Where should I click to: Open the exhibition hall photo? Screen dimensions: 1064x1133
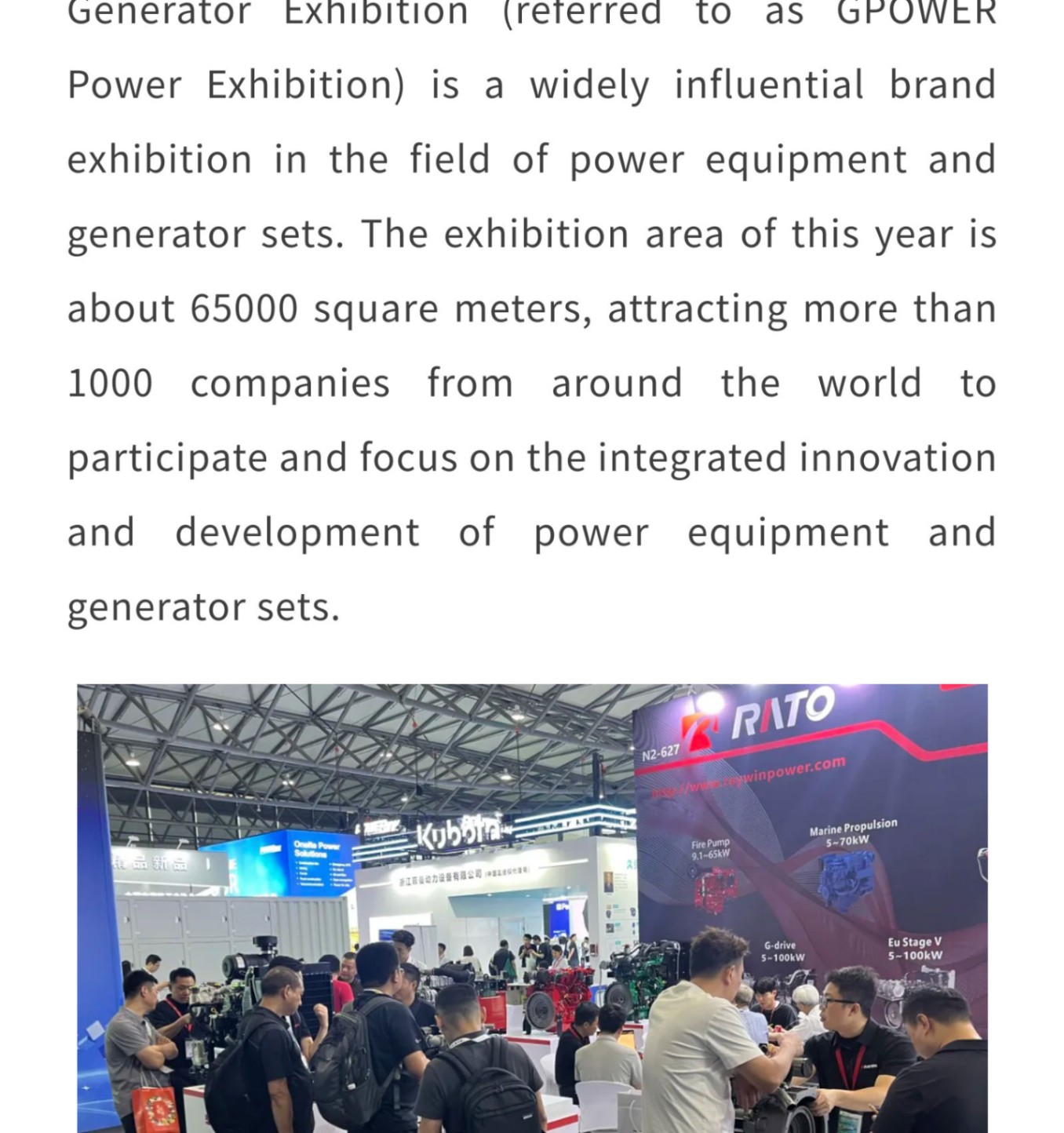532,908
